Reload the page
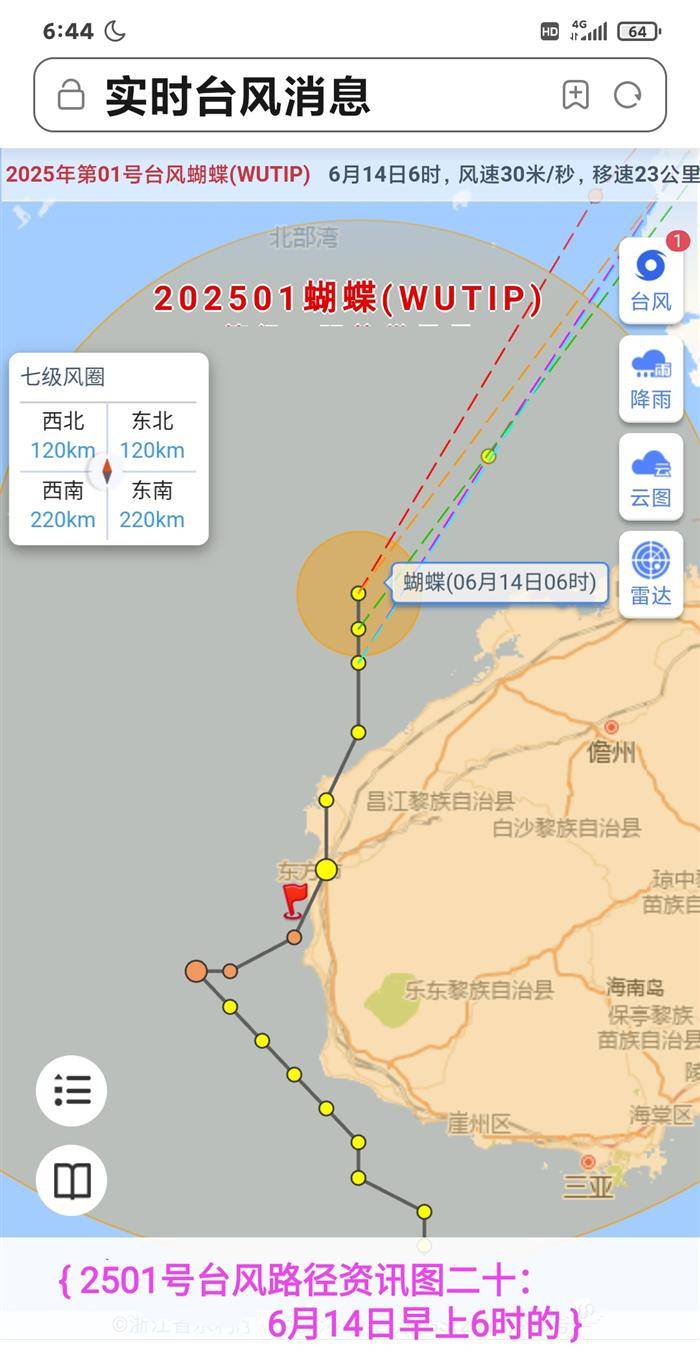 coord(627,96)
